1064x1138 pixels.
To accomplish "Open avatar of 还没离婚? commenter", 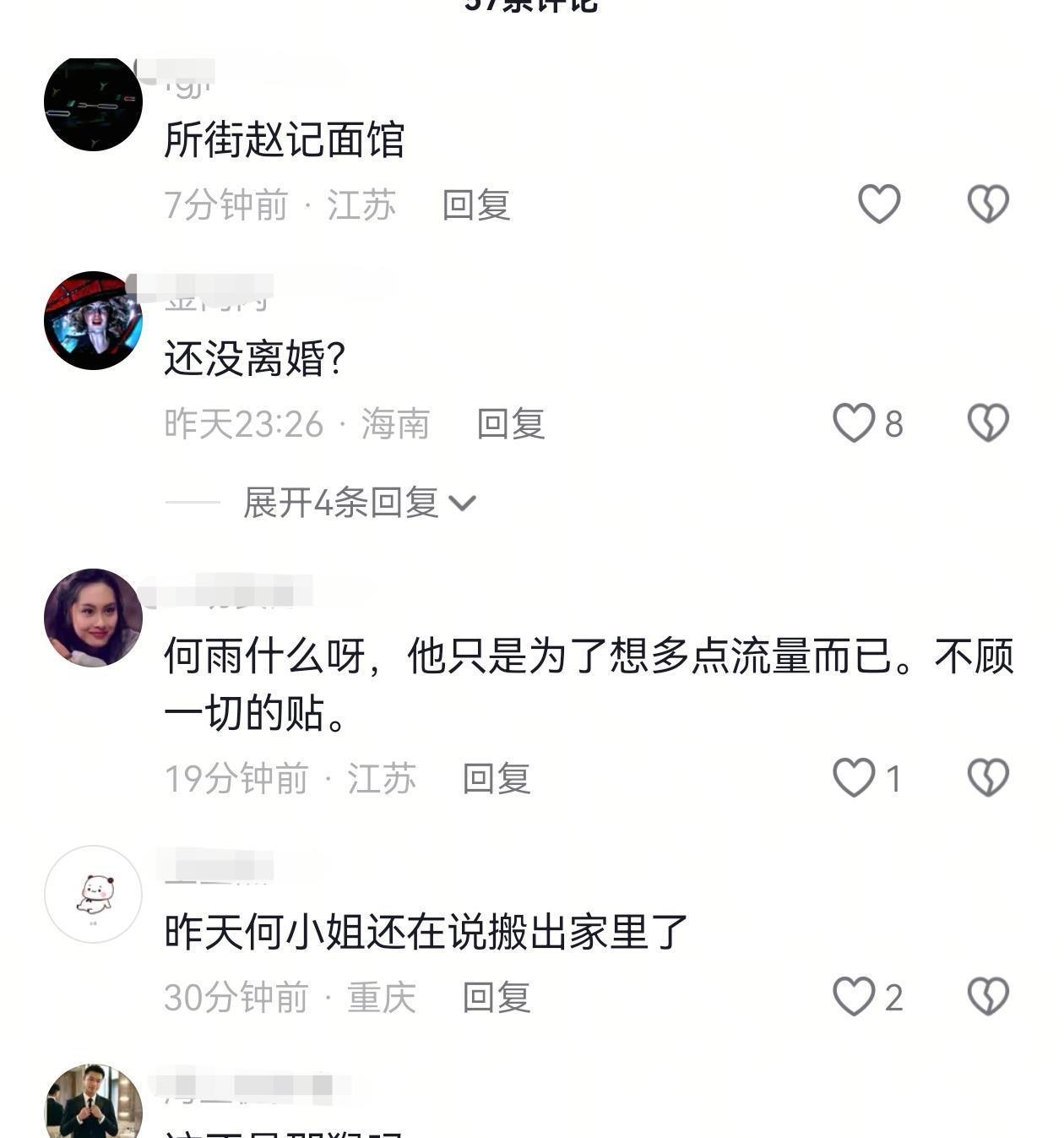I will pos(93,320).
